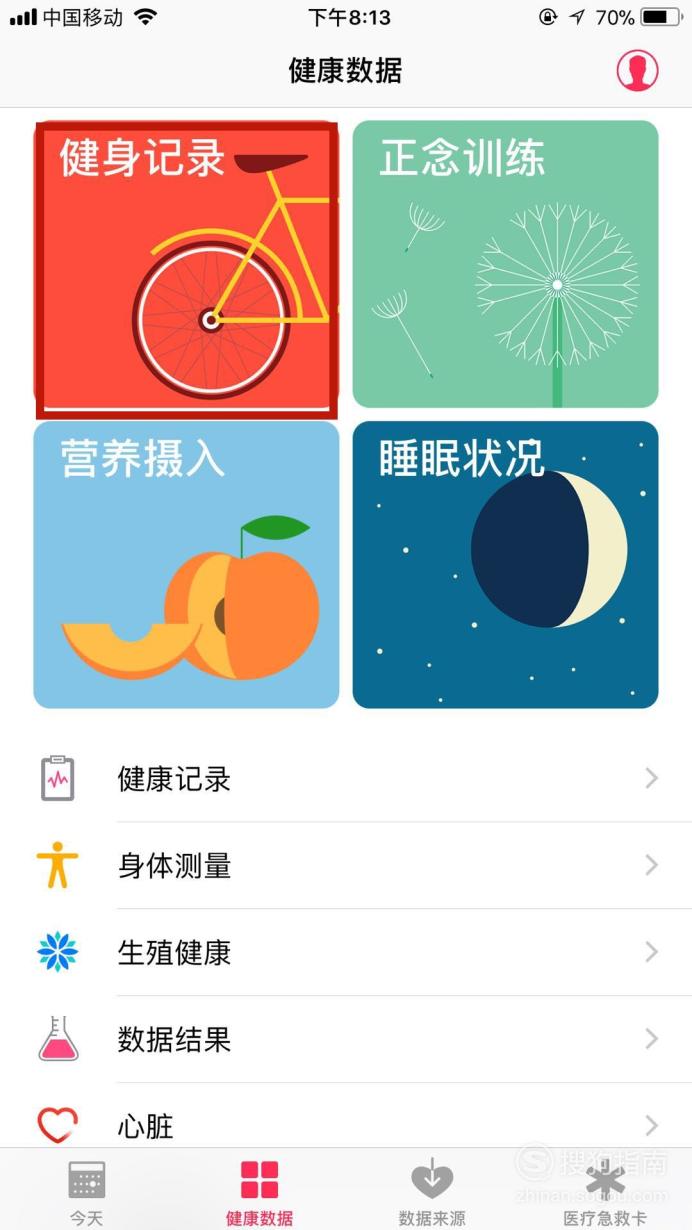Screen dimensions: 692x1230
Task: Switch to the 医疗急救卡 tab
Action: click(x=605, y=1192)
